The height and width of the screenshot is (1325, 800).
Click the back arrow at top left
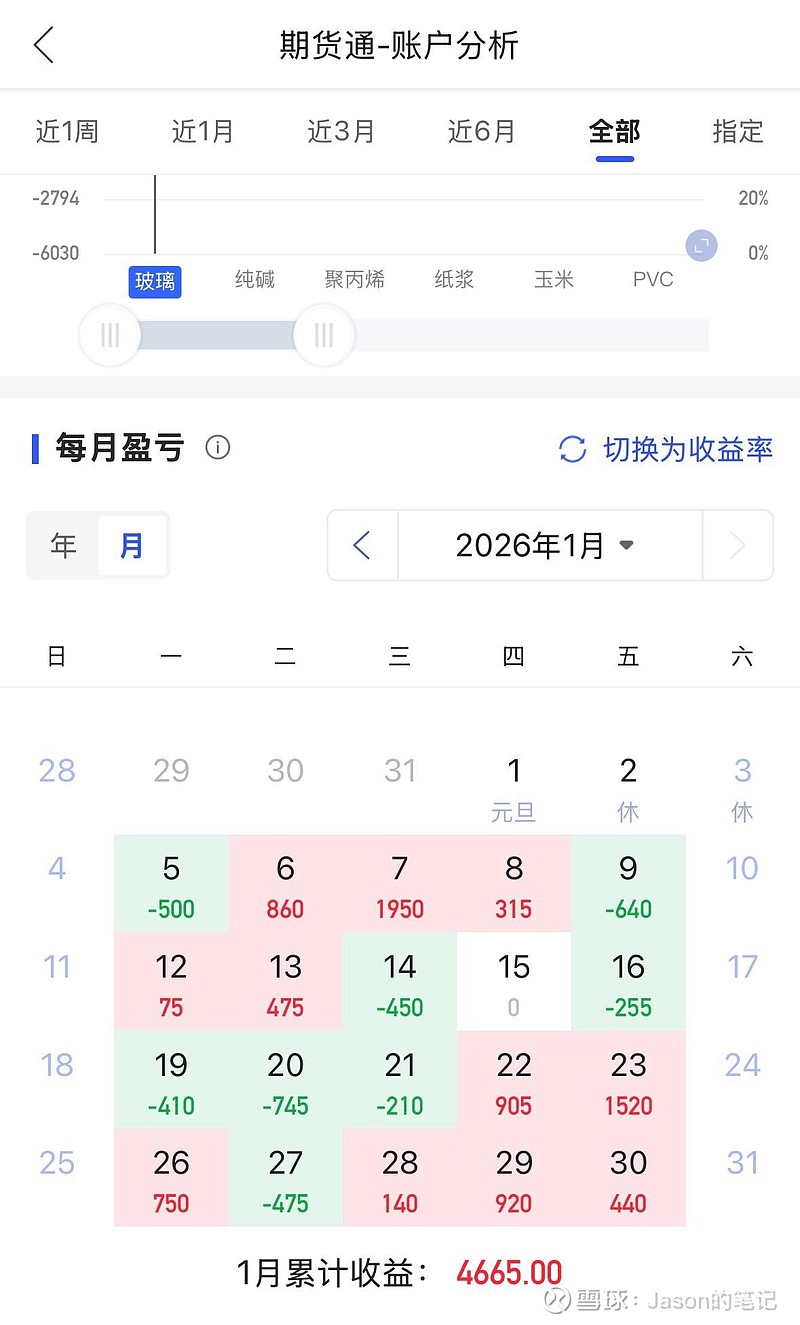pyautogui.click(x=42, y=44)
